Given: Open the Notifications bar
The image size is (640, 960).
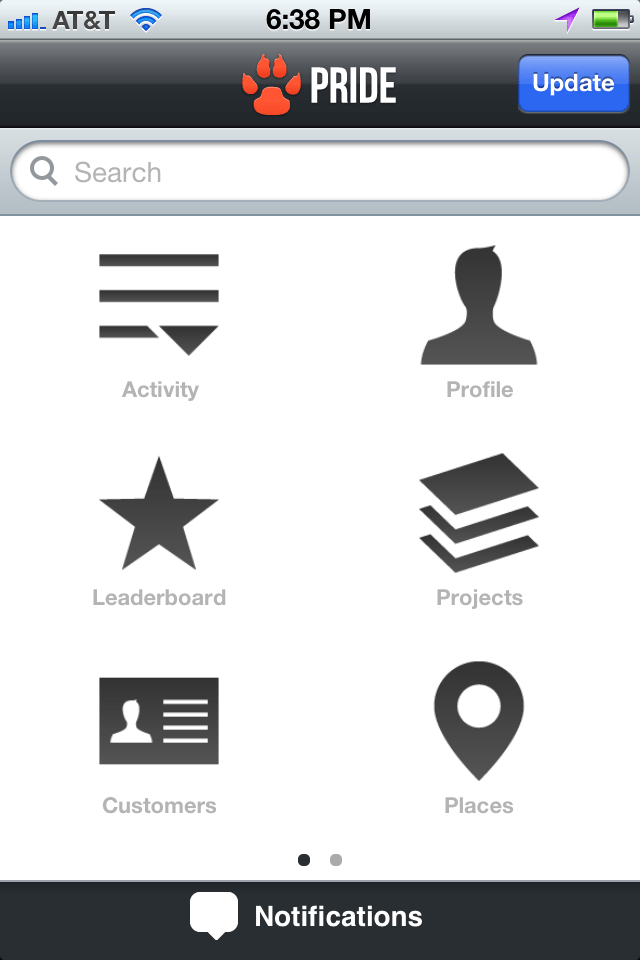Looking at the screenshot, I should (320, 916).
